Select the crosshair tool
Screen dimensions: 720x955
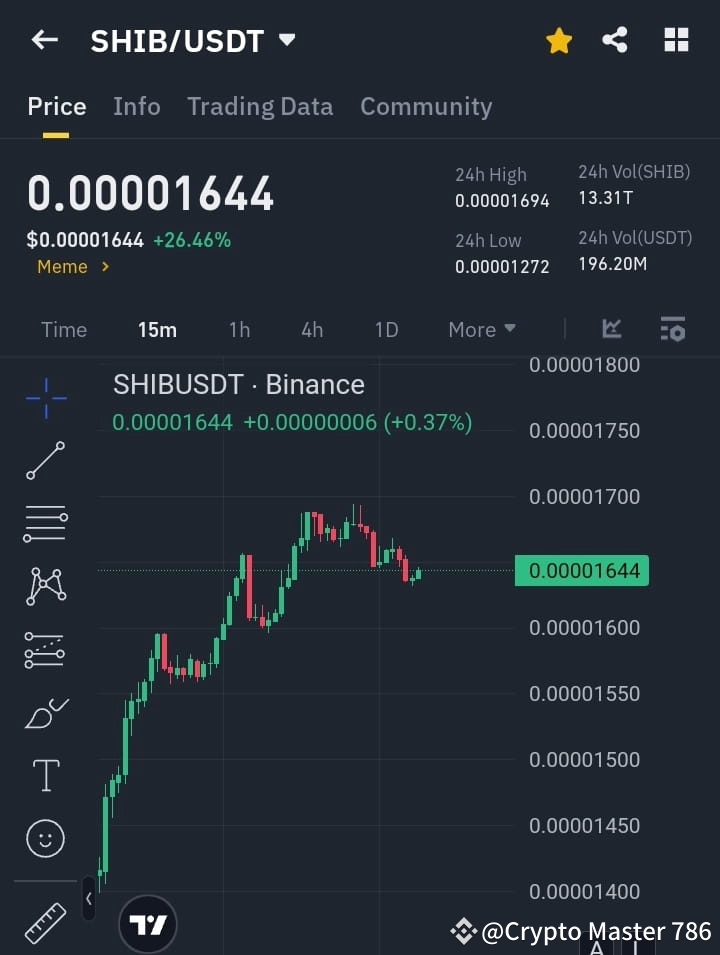click(45, 398)
